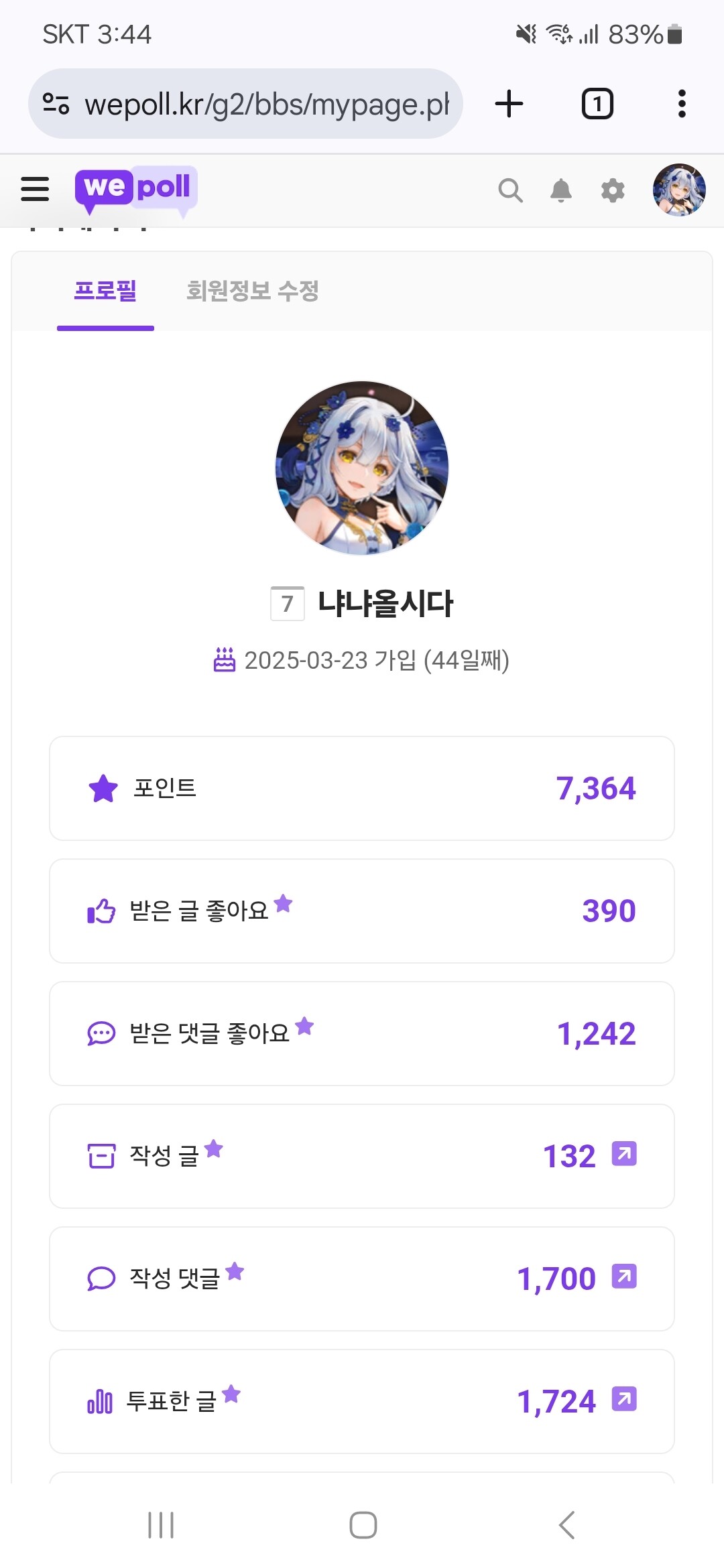
Task: Open site search magnifier icon
Action: [x=510, y=190]
